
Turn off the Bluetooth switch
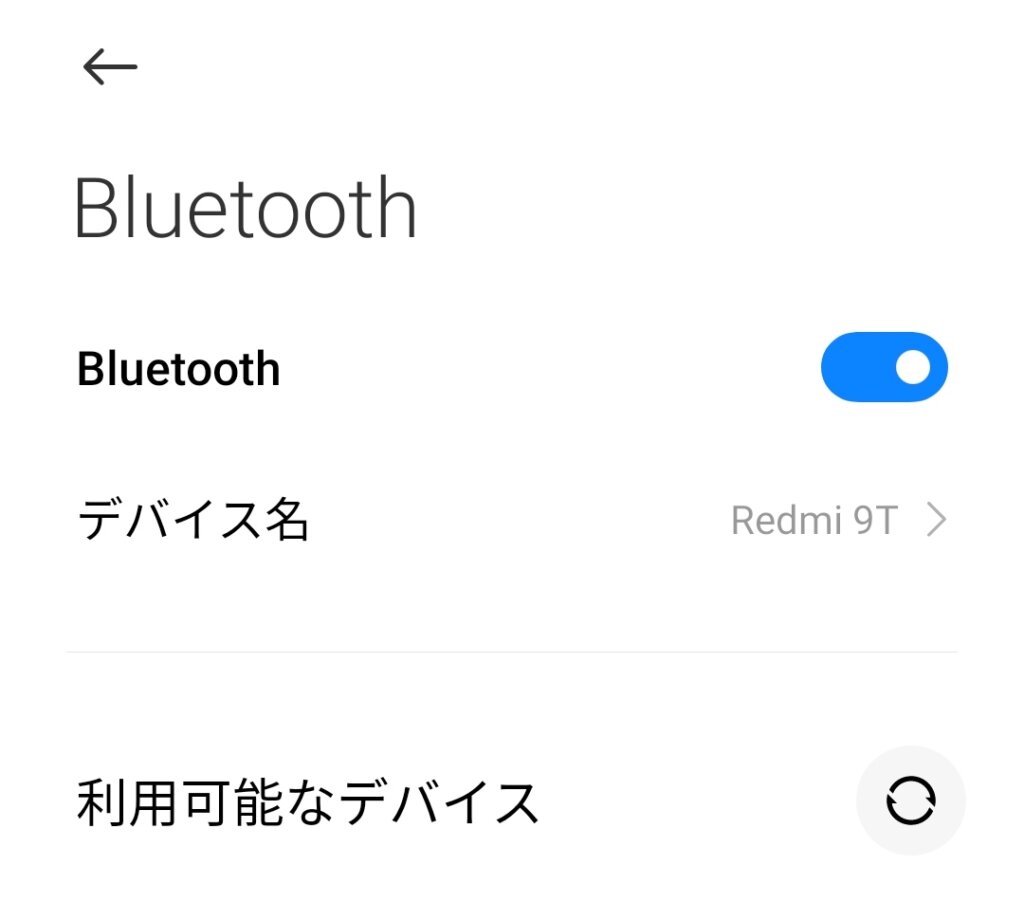coord(883,367)
